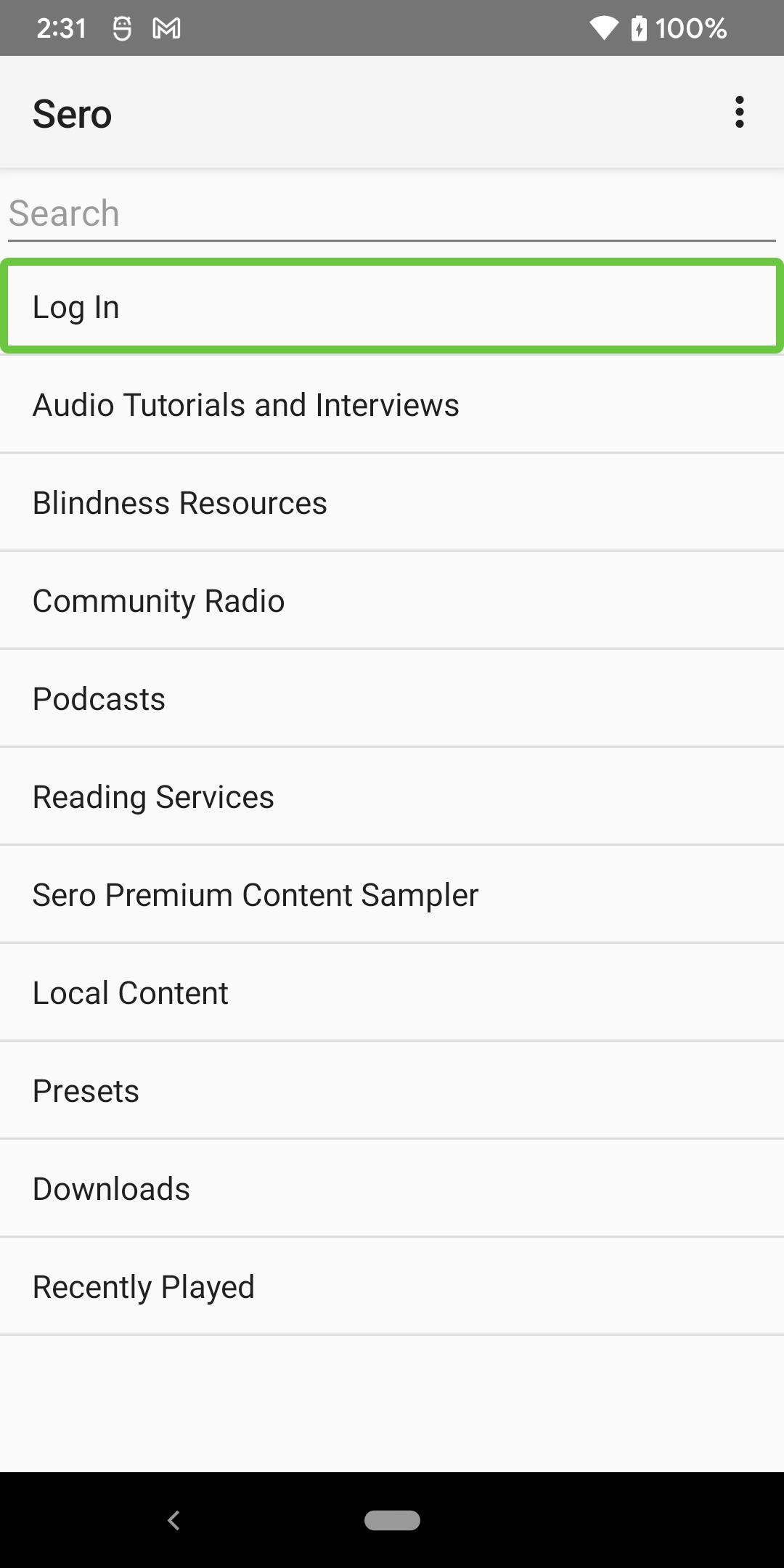The height and width of the screenshot is (1568, 784).
Task: Open the Log In option
Action: pos(392,306)
